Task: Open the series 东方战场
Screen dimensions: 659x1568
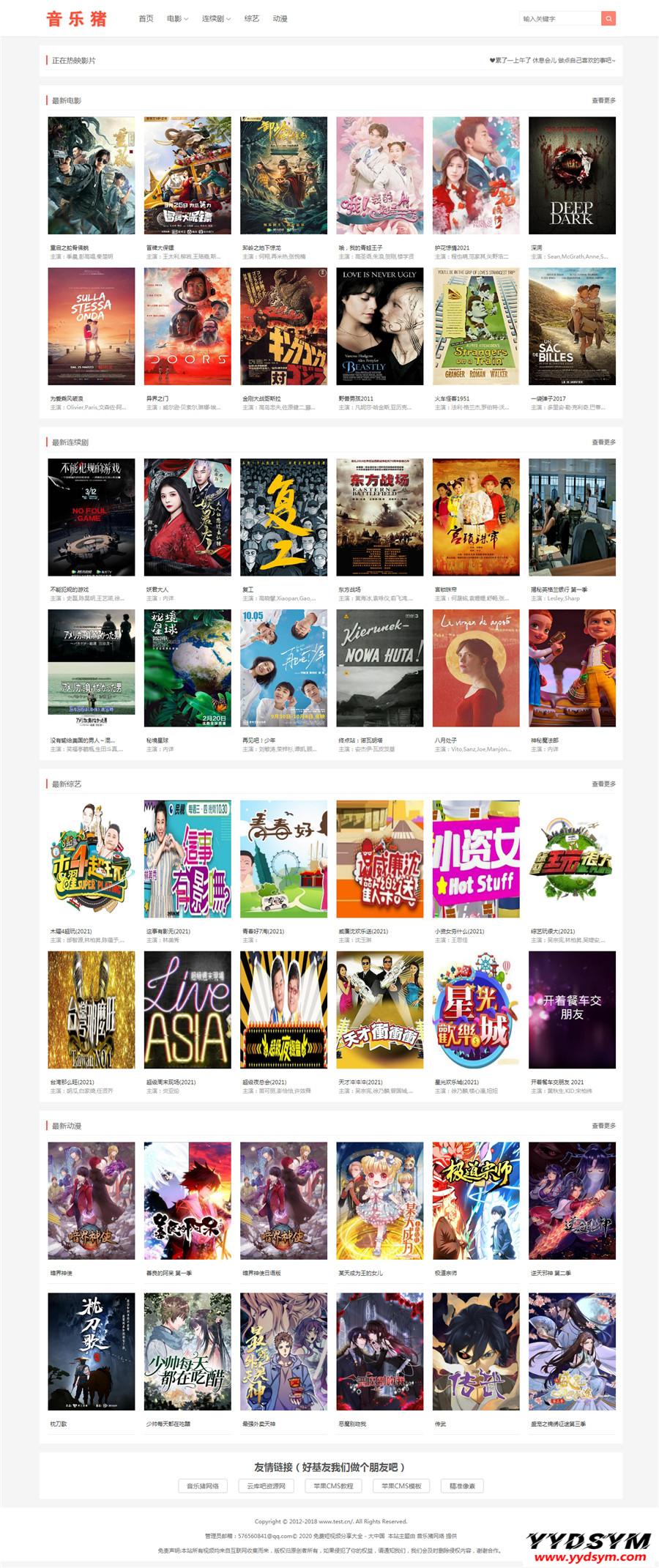Action: point(379,518)
